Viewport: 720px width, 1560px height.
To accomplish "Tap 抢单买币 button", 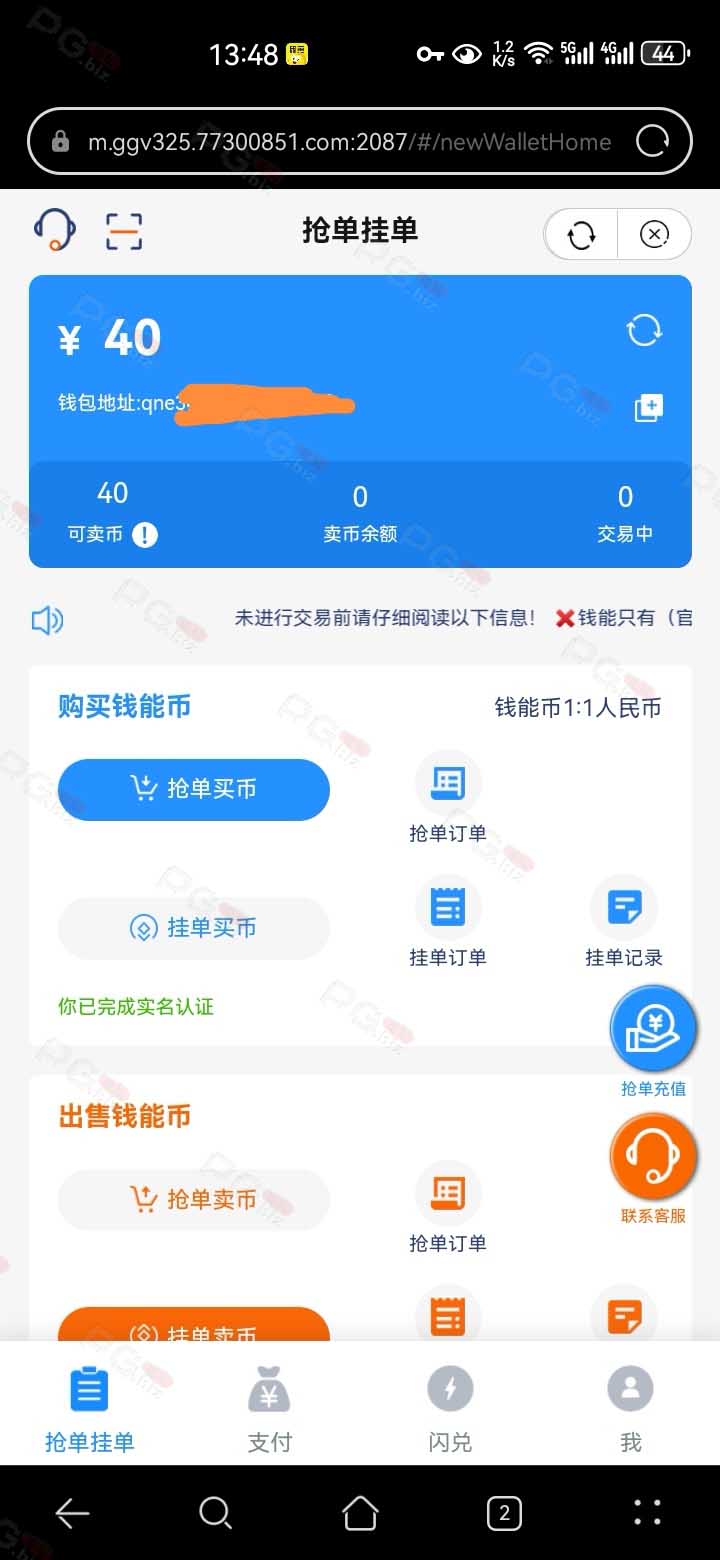I will pyautogui.click(x=194, y=789).
